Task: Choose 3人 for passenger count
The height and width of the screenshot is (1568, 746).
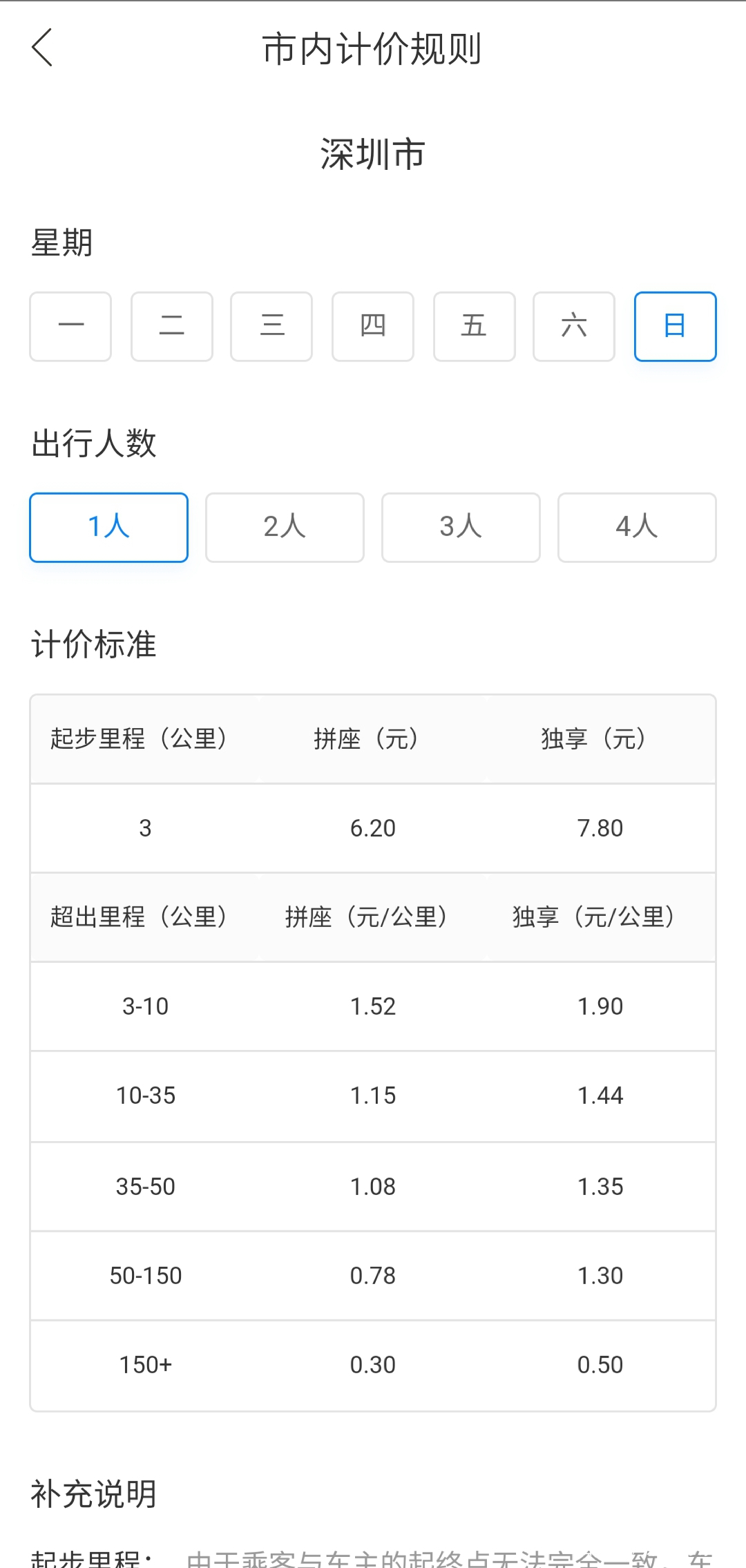Action: pos(460,526)
